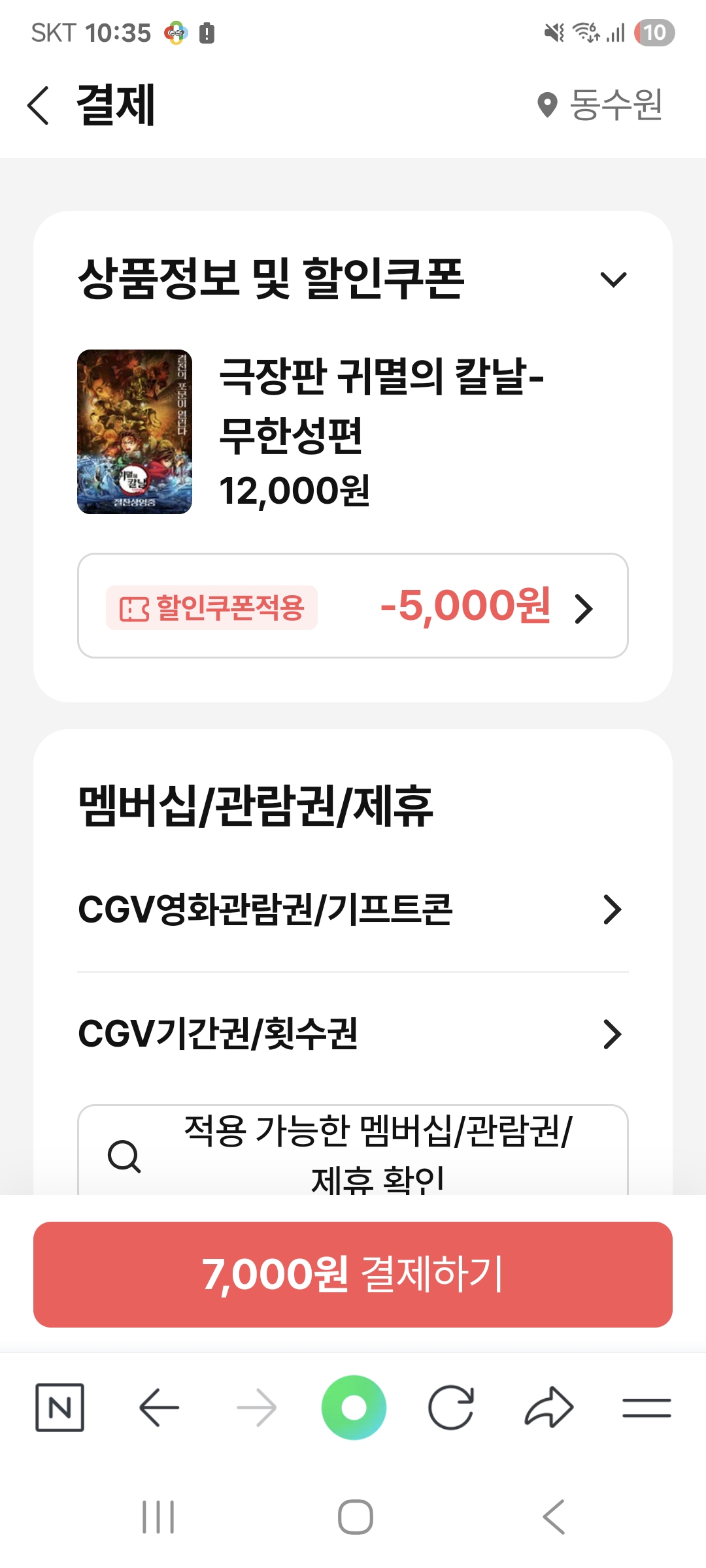Screen dimensions: 706x1568
Task: Open system recent apps
Action: pos(158,1516)
